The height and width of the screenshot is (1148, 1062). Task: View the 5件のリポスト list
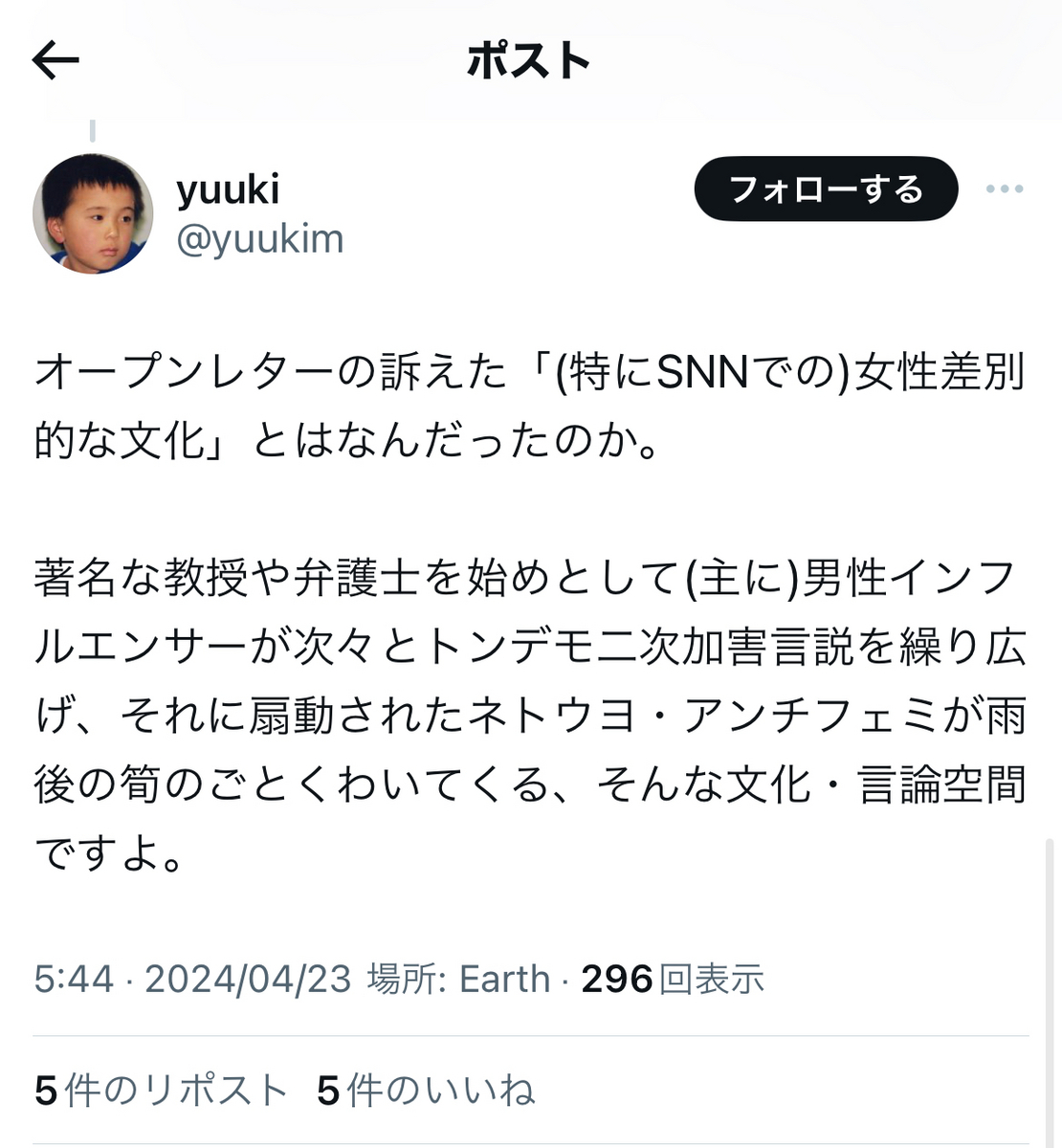click(x=160, y=1091)
